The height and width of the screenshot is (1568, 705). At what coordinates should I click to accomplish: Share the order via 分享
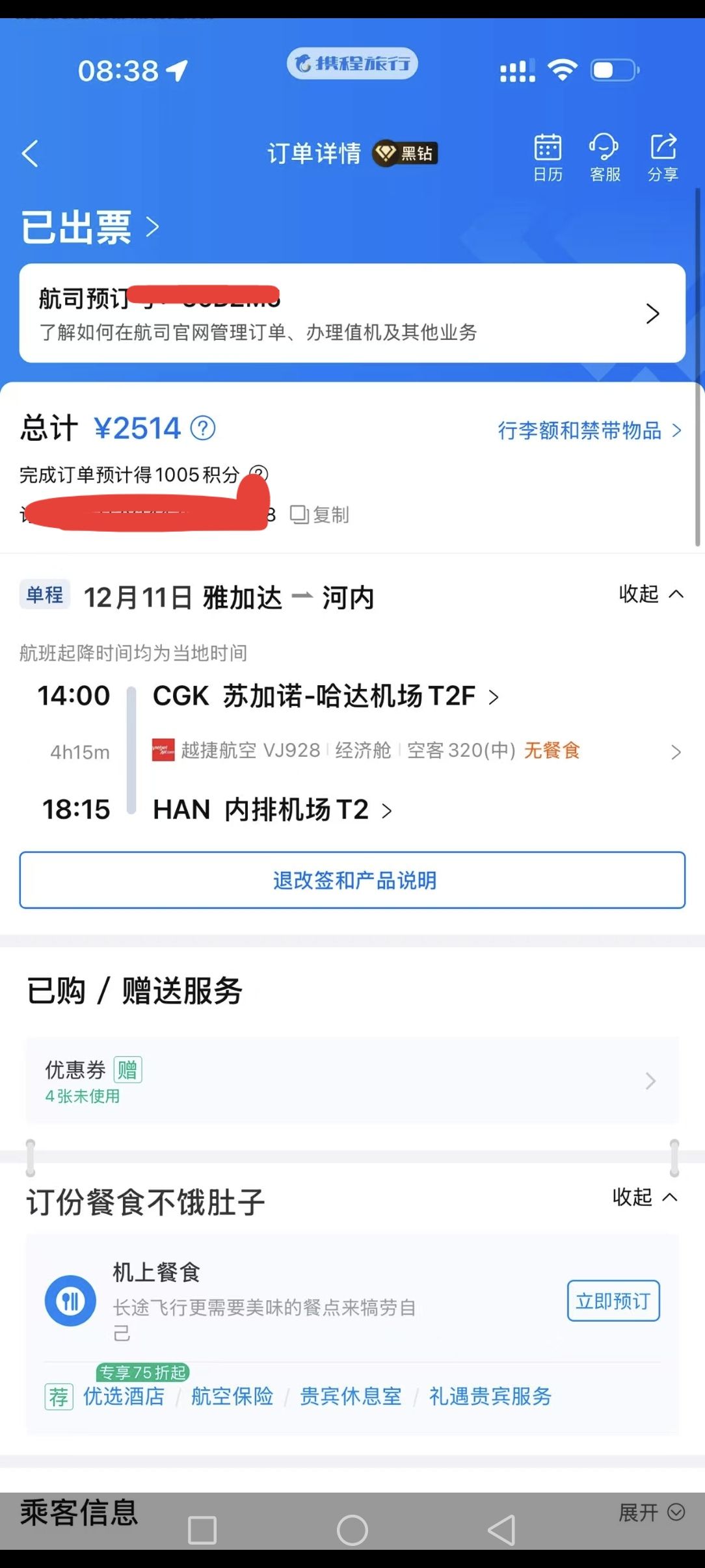click(x=663, y=157)
